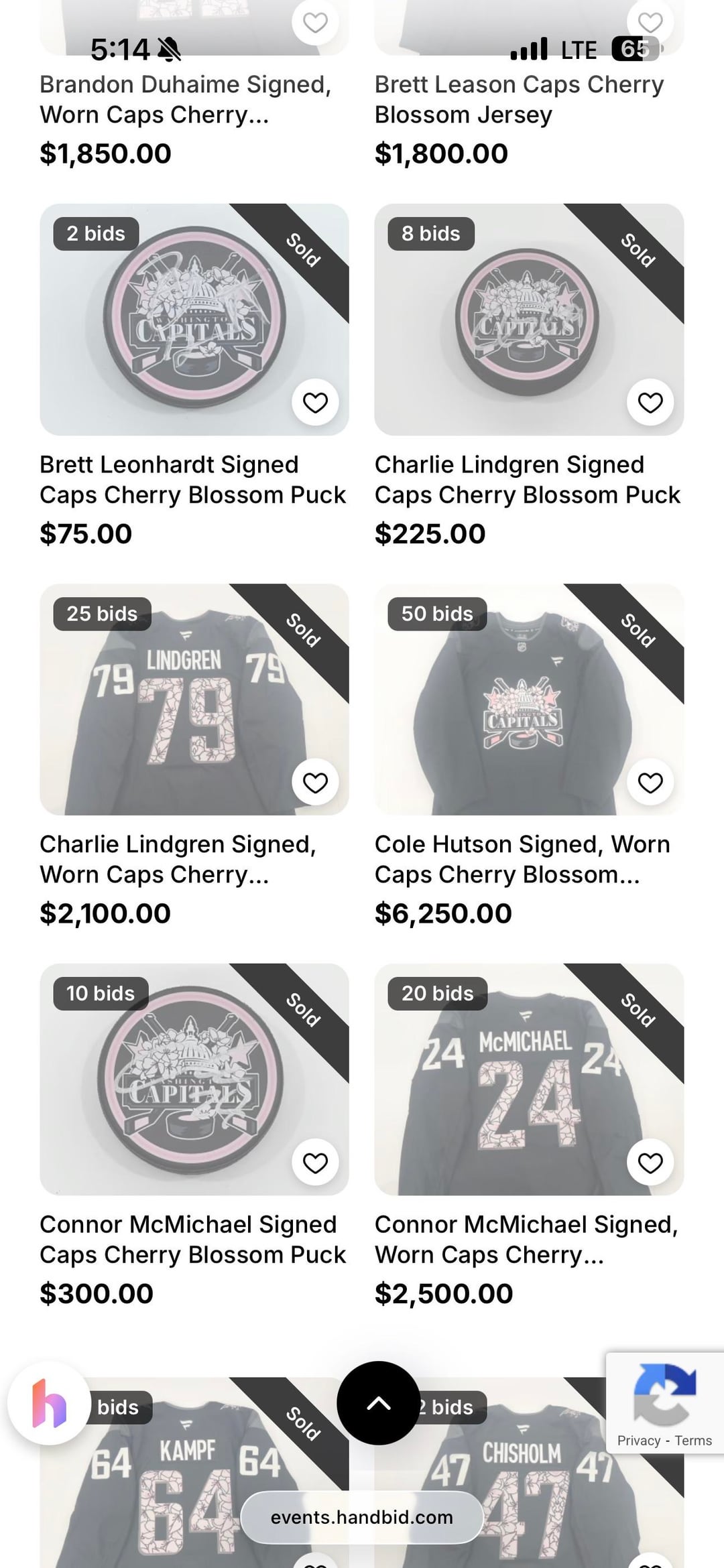Screen dimensions: 724x1568
Task: Favorite the Brandon Duhaime jersey
Action: (x=315, y=22)
